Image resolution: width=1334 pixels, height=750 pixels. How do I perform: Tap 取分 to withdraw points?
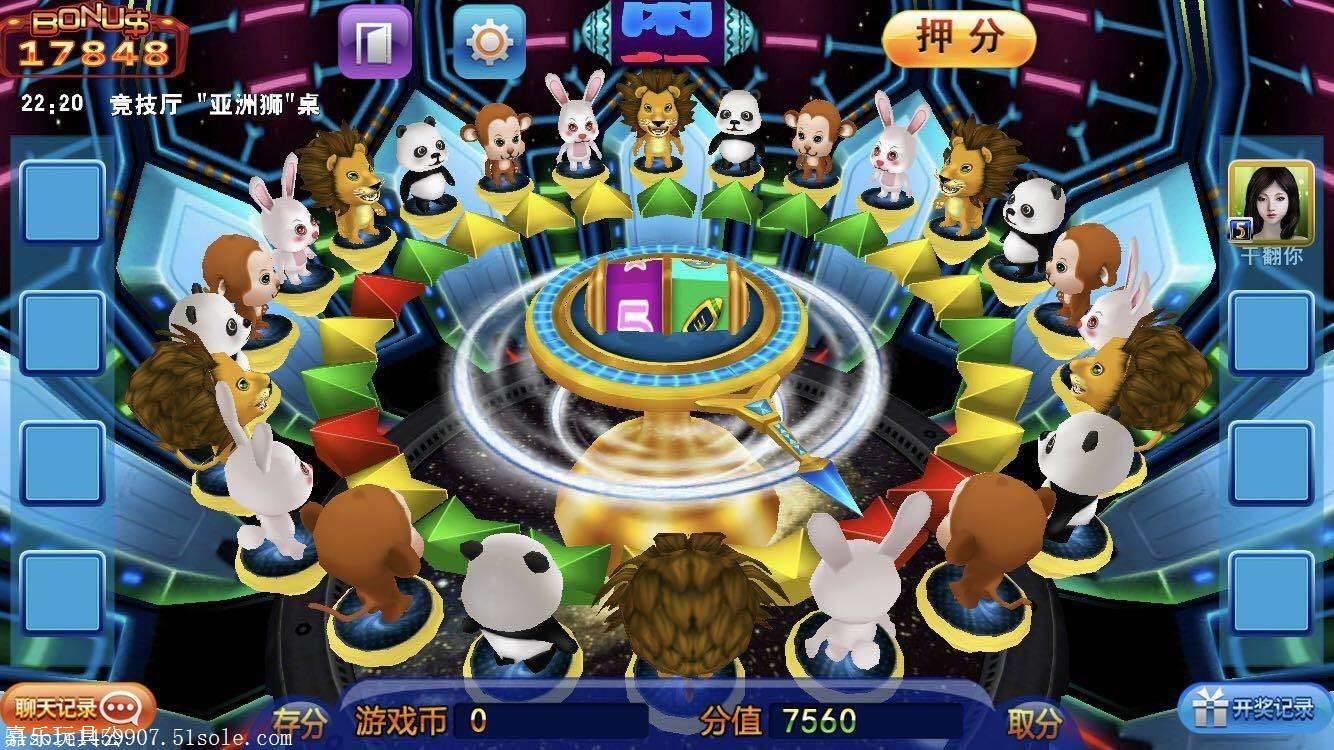(1034, 721)
